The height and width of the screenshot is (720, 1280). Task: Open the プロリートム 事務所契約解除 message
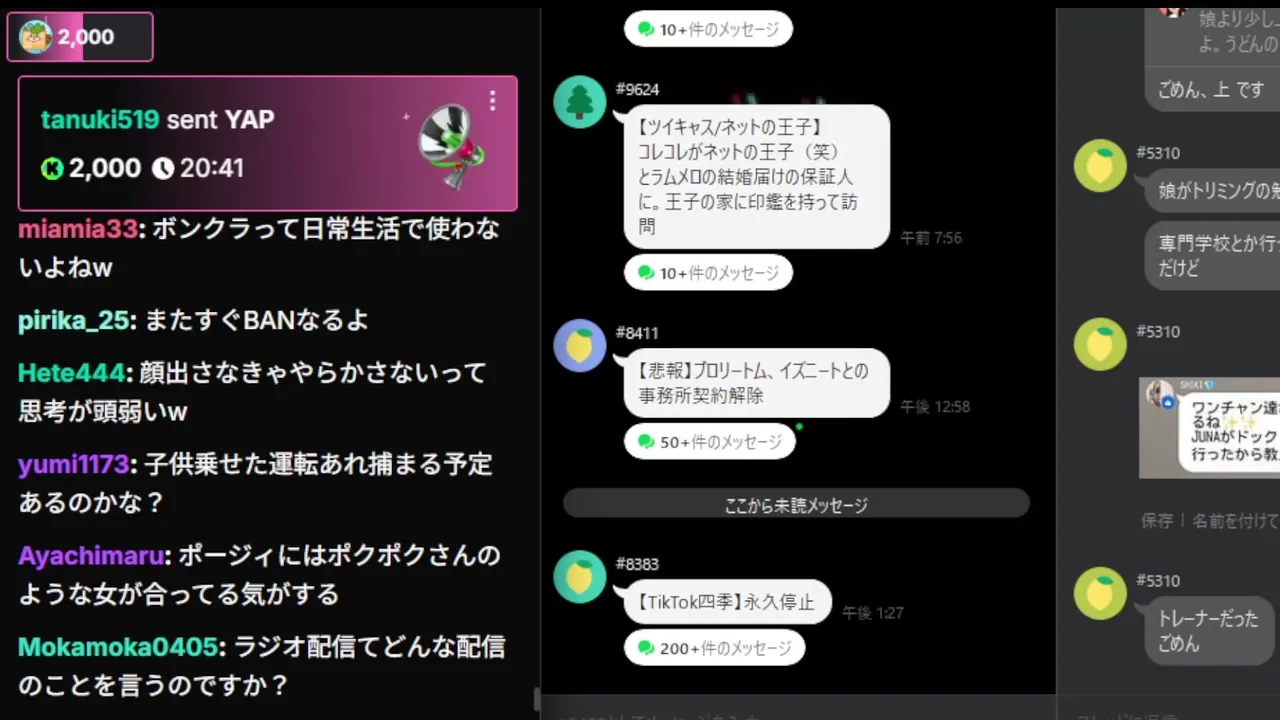(756, 383)
